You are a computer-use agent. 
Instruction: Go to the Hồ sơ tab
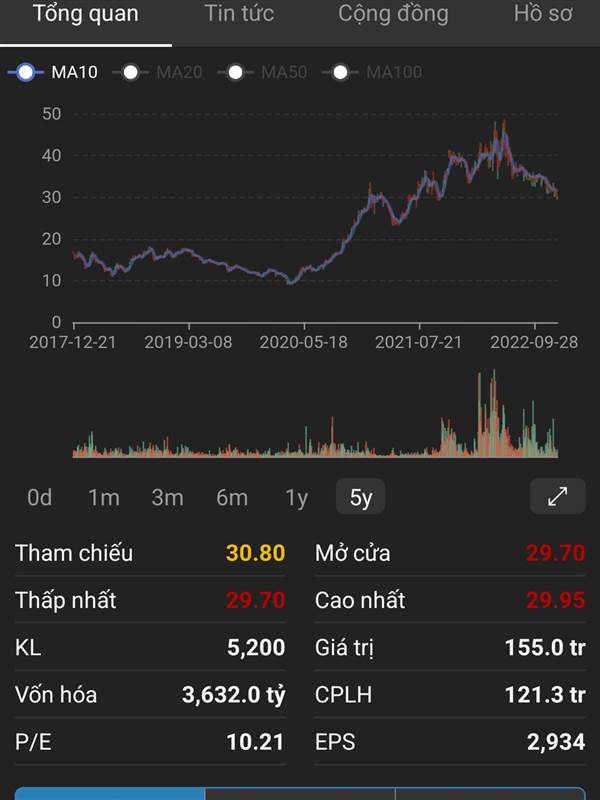[543, 15]
